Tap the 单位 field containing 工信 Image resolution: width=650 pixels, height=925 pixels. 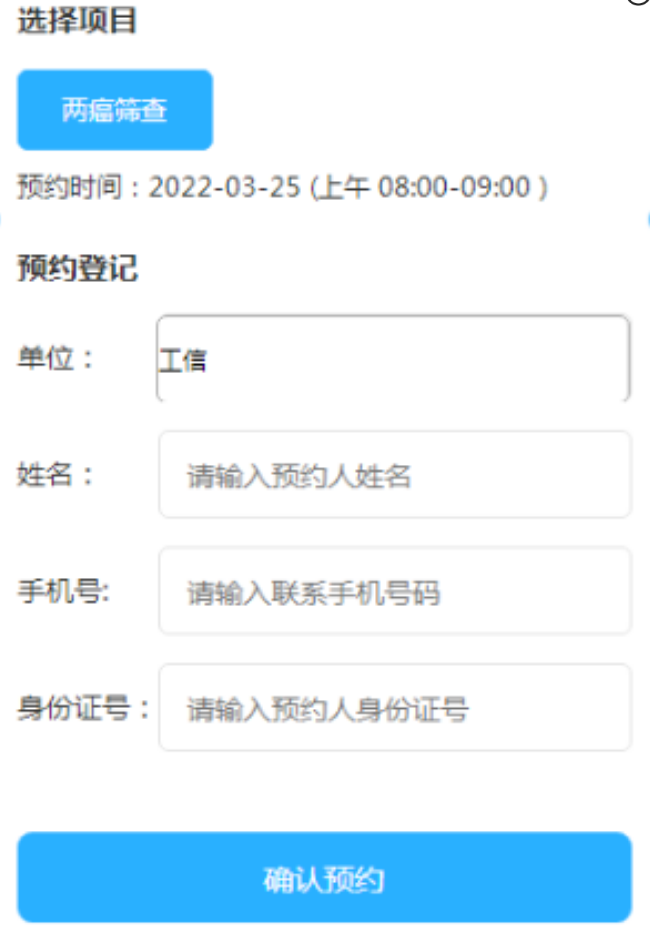coord(393,359)
